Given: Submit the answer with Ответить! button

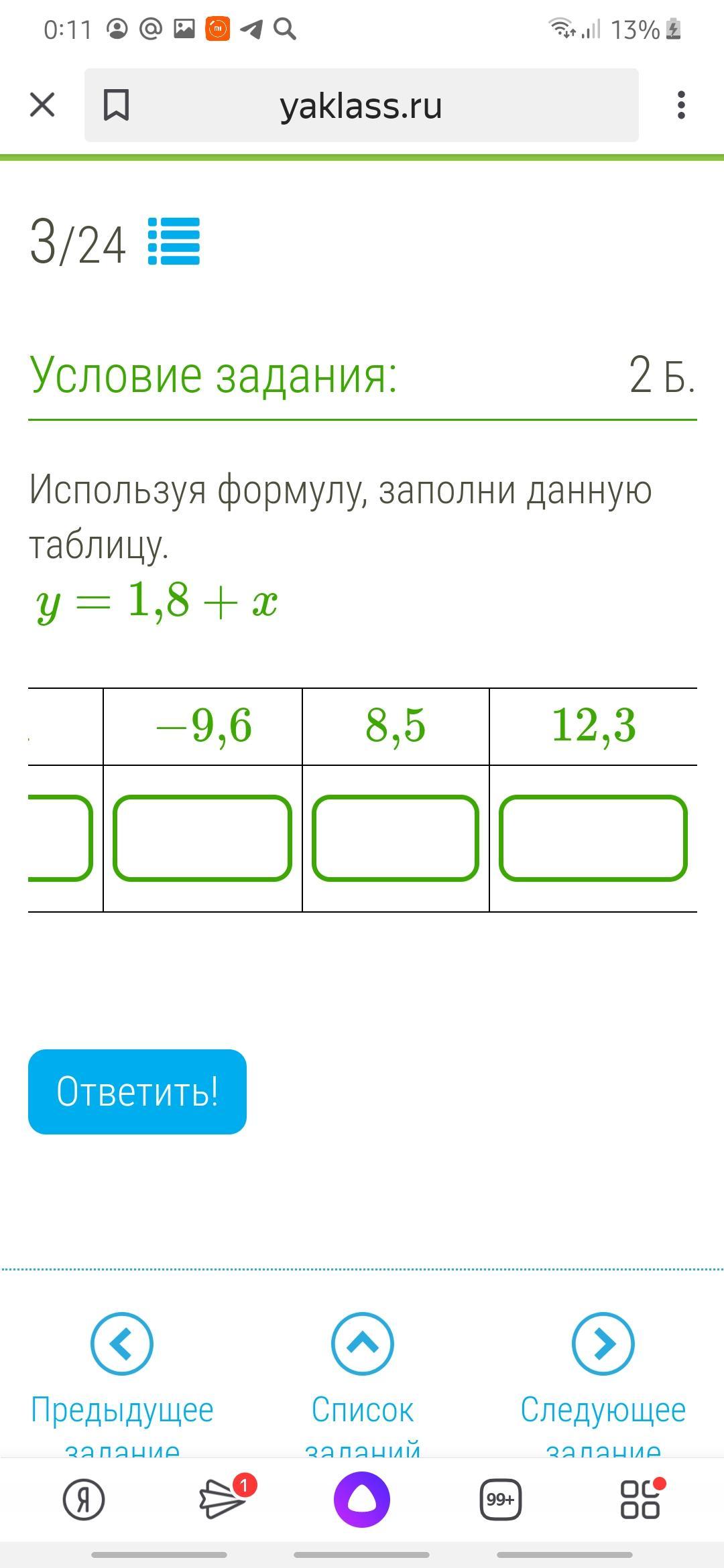Looking at the screenshot, I should pos(137,1092).
